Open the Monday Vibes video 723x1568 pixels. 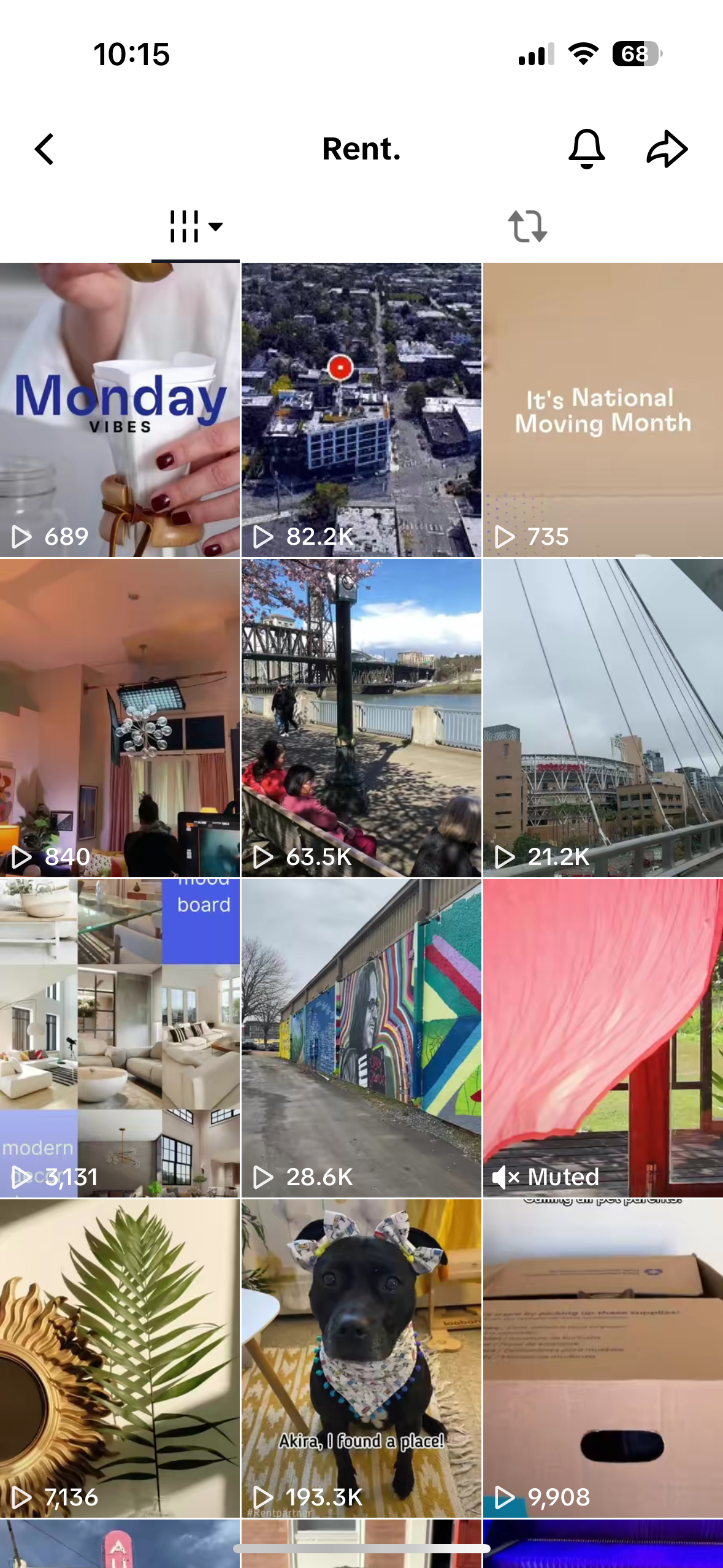click(x=120, y=410)
